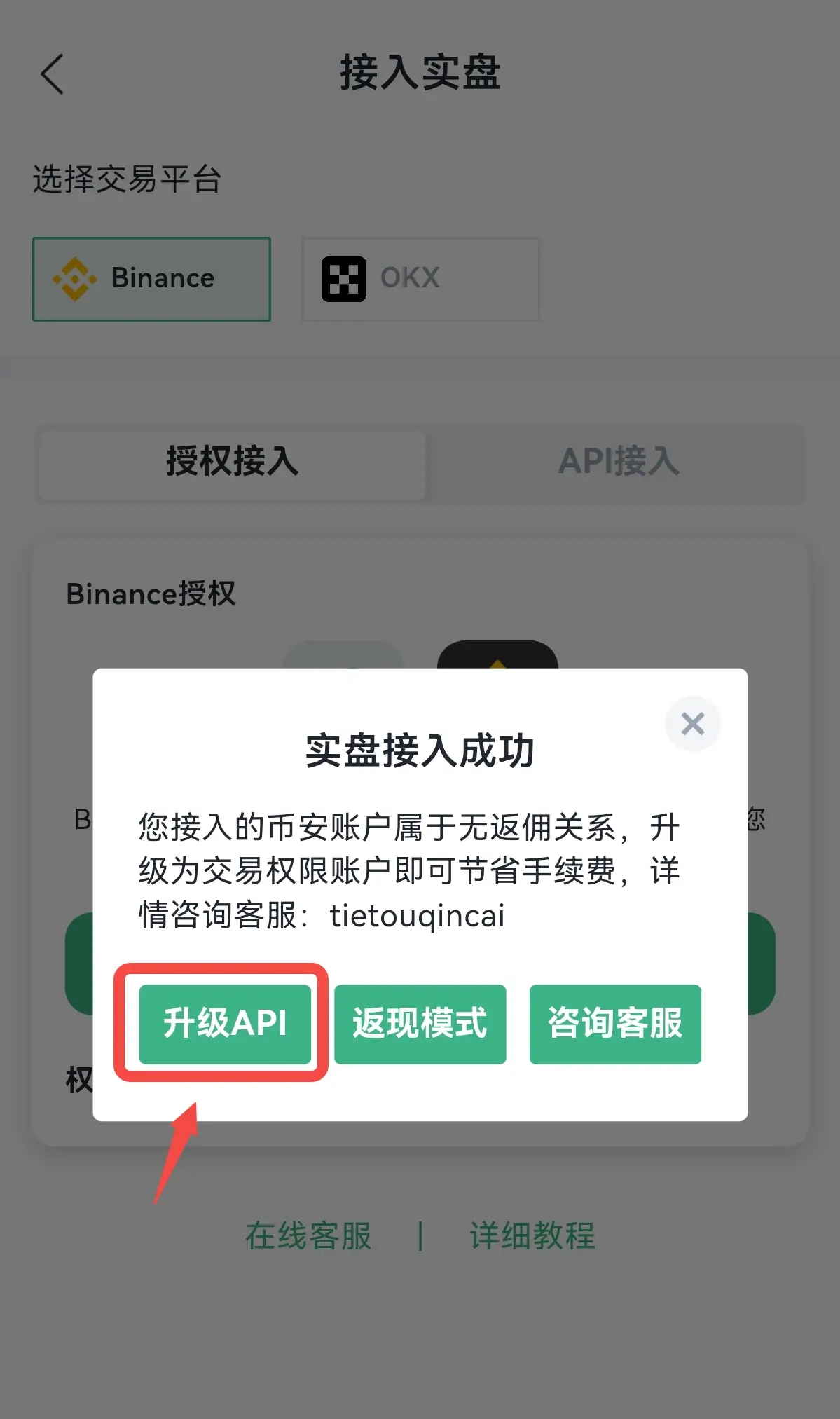
Task: Select OKX as trading platform
Action: pos(420,279)
